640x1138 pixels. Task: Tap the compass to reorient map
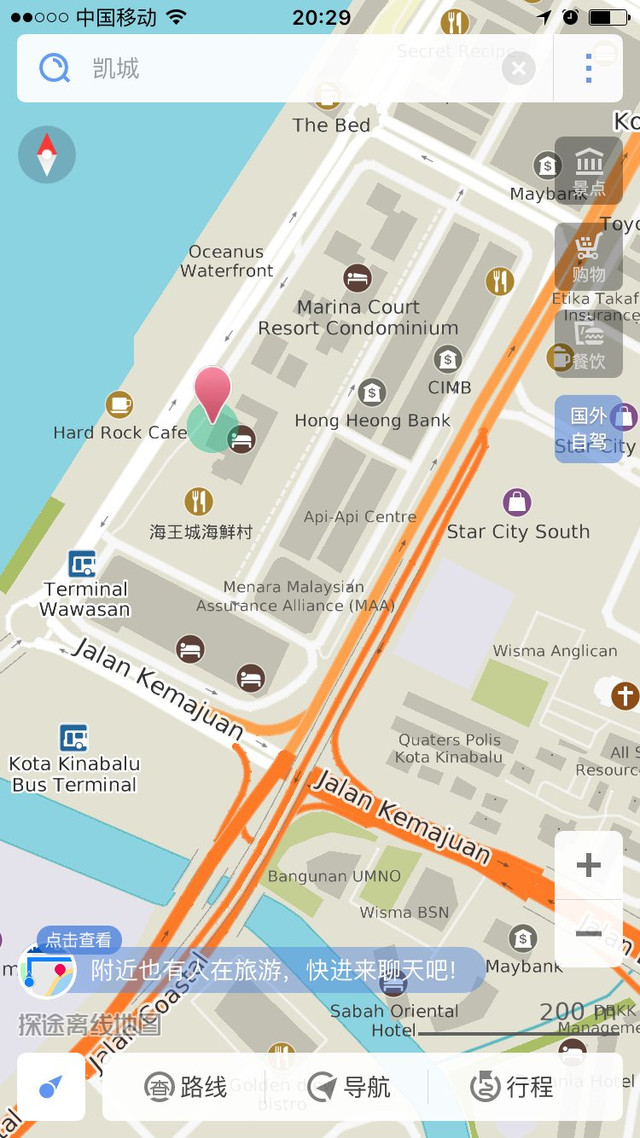(47, 155)
